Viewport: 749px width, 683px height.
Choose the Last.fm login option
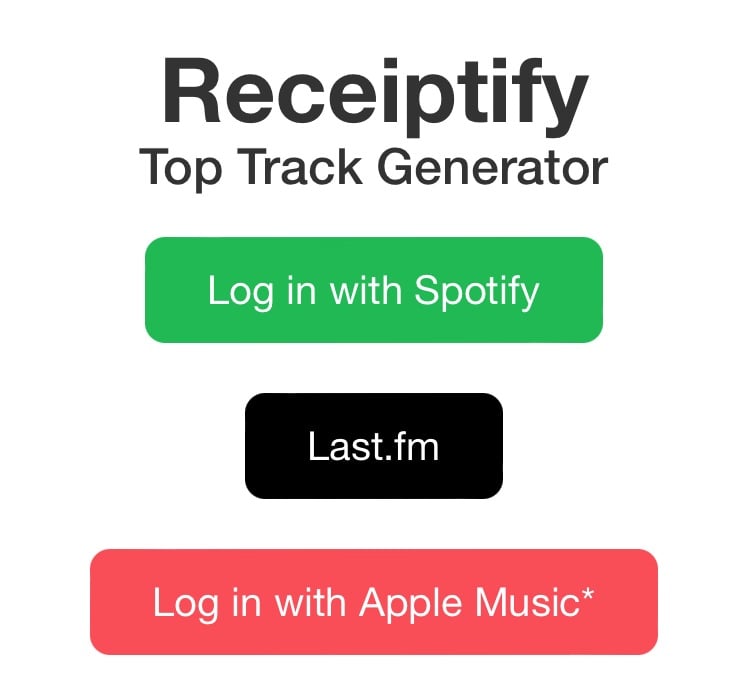pyautogui.click(x=374, y=446)
